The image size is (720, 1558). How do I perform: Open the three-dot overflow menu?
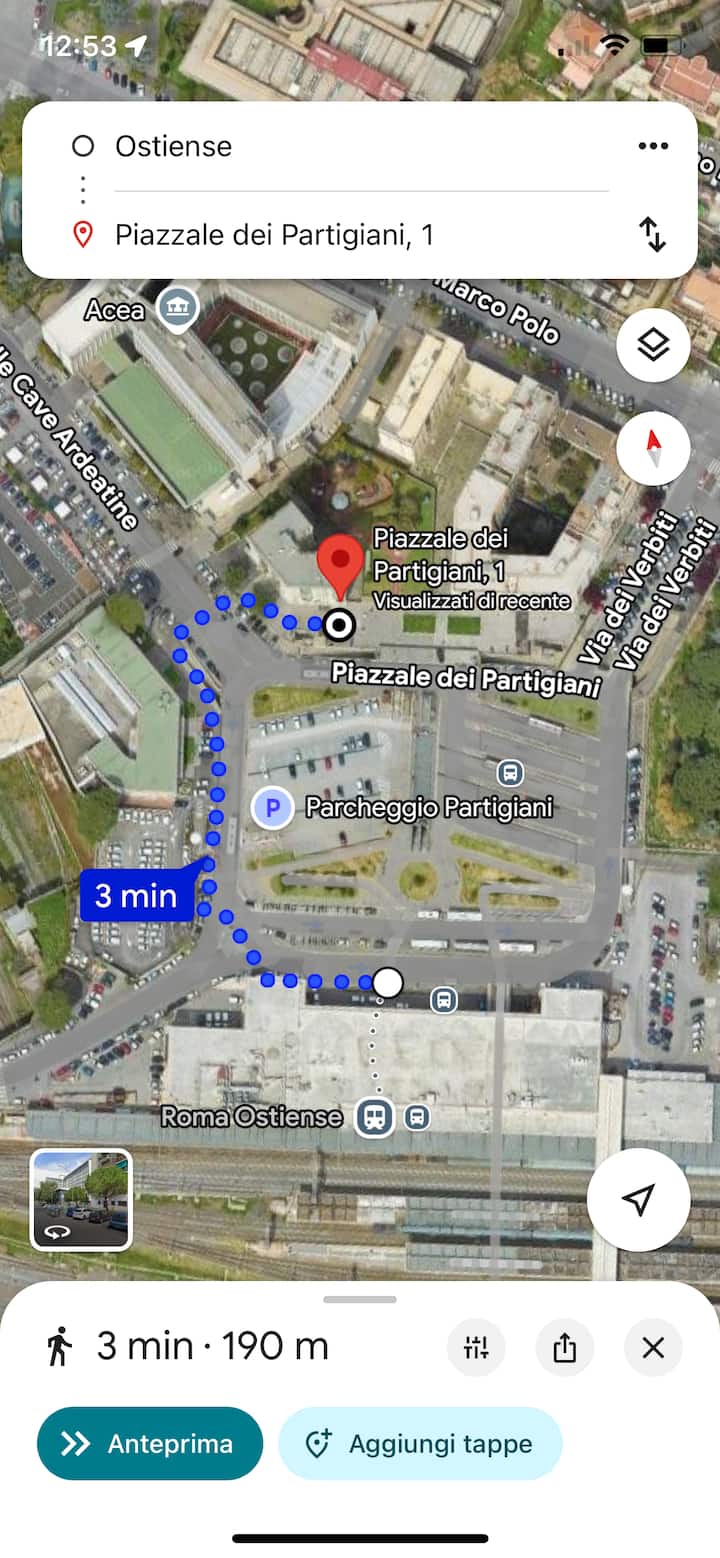coord(653,147)
